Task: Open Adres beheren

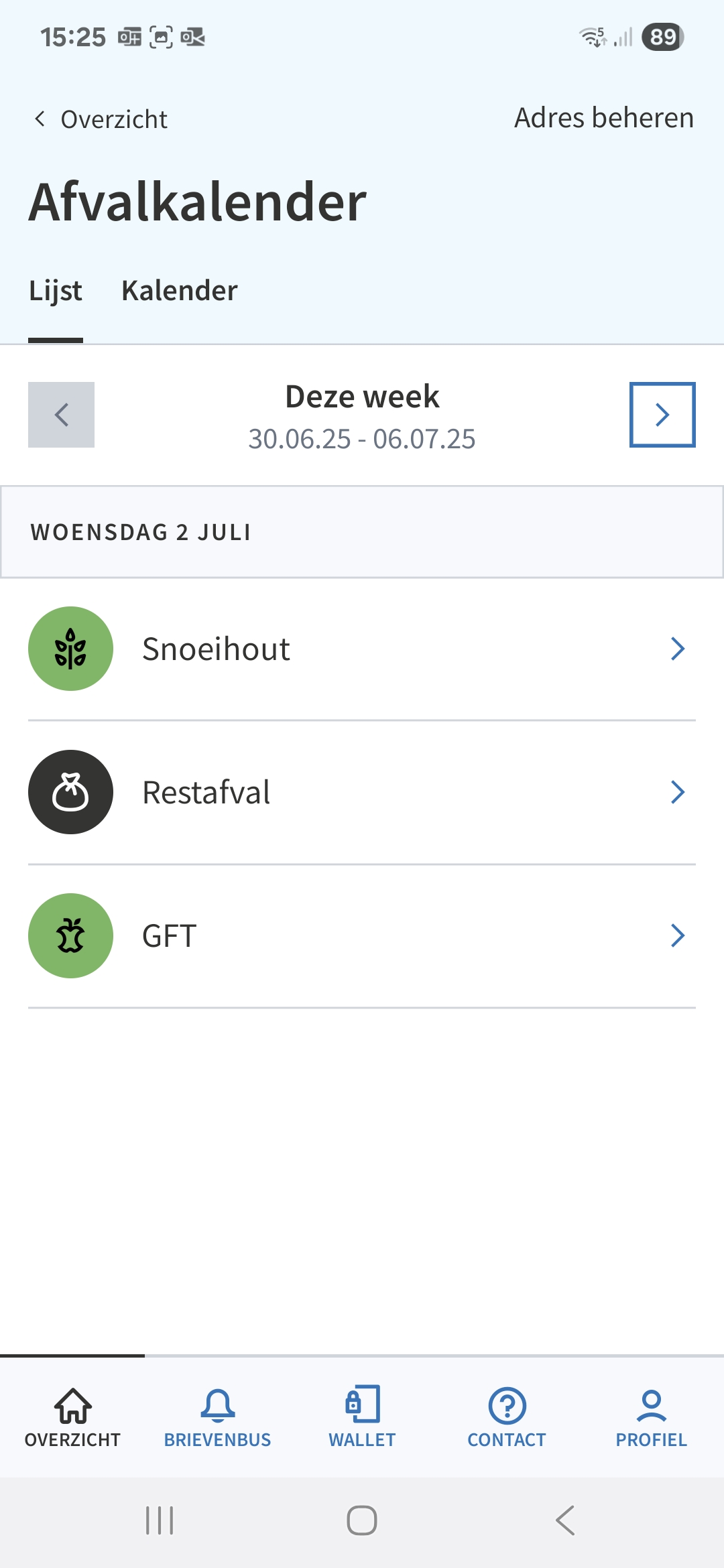Action: pos(603,118)
